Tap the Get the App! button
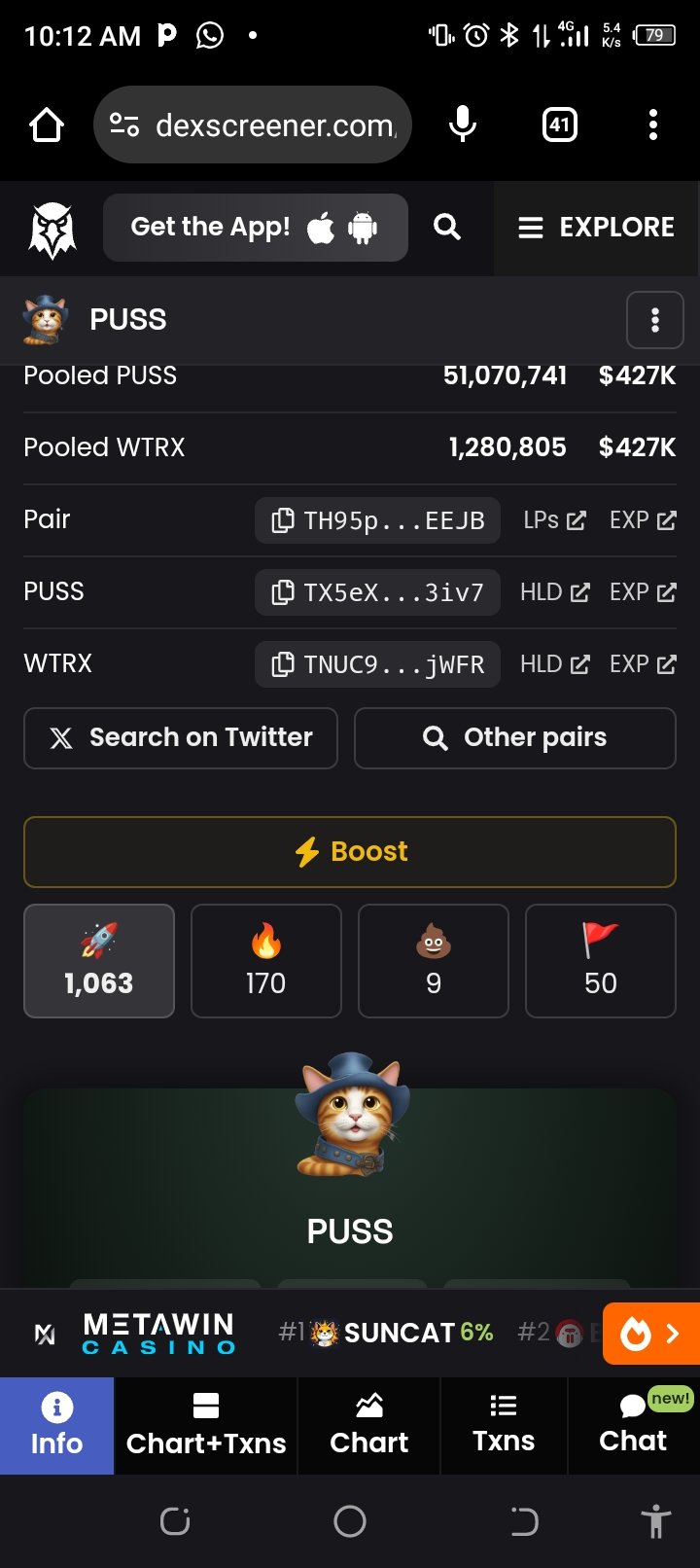Screen dimensions: 700x1568 pyautogui.click(x=256, y=228)
